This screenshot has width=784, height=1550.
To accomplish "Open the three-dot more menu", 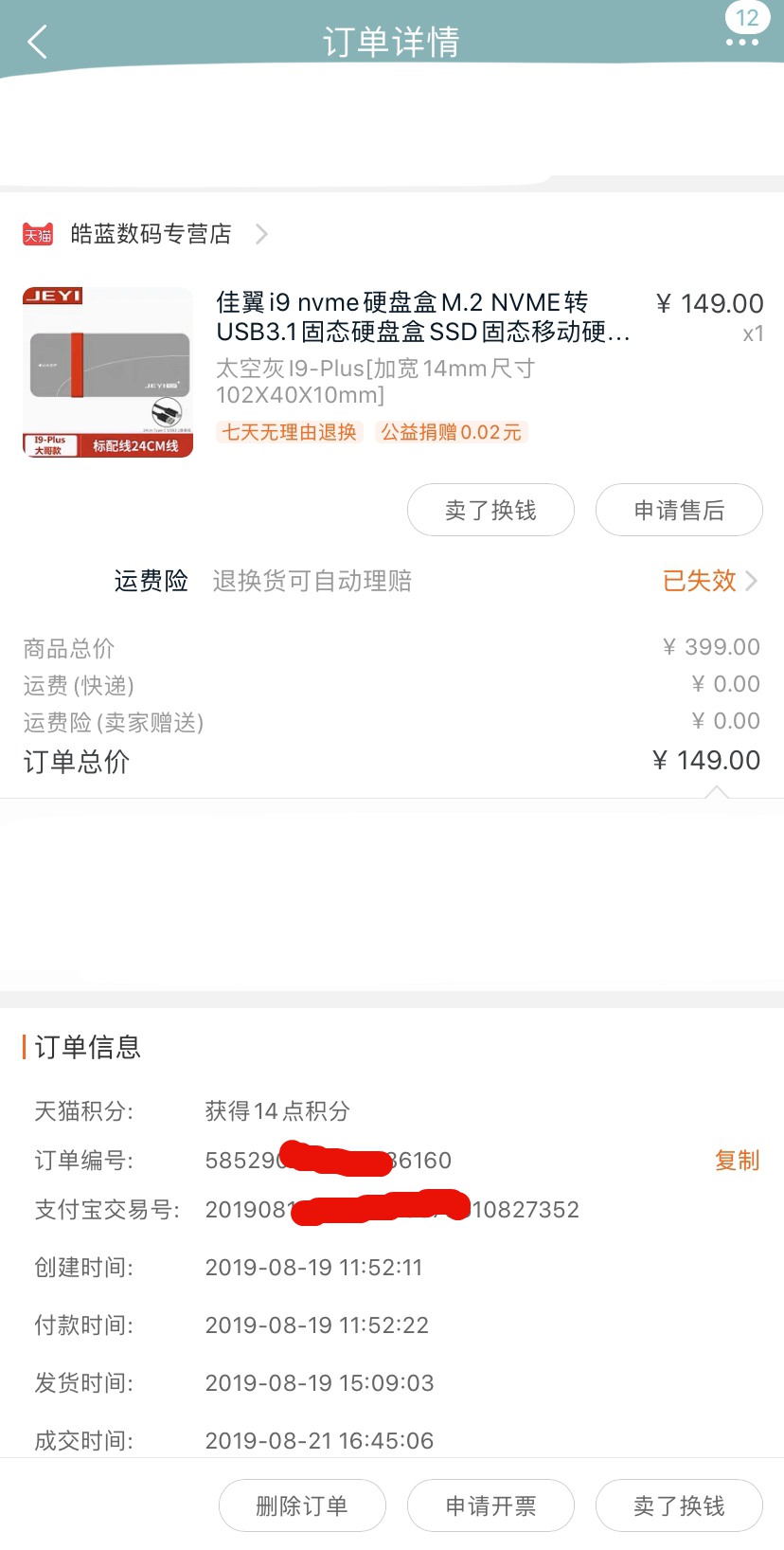I will tap(741, 42).
